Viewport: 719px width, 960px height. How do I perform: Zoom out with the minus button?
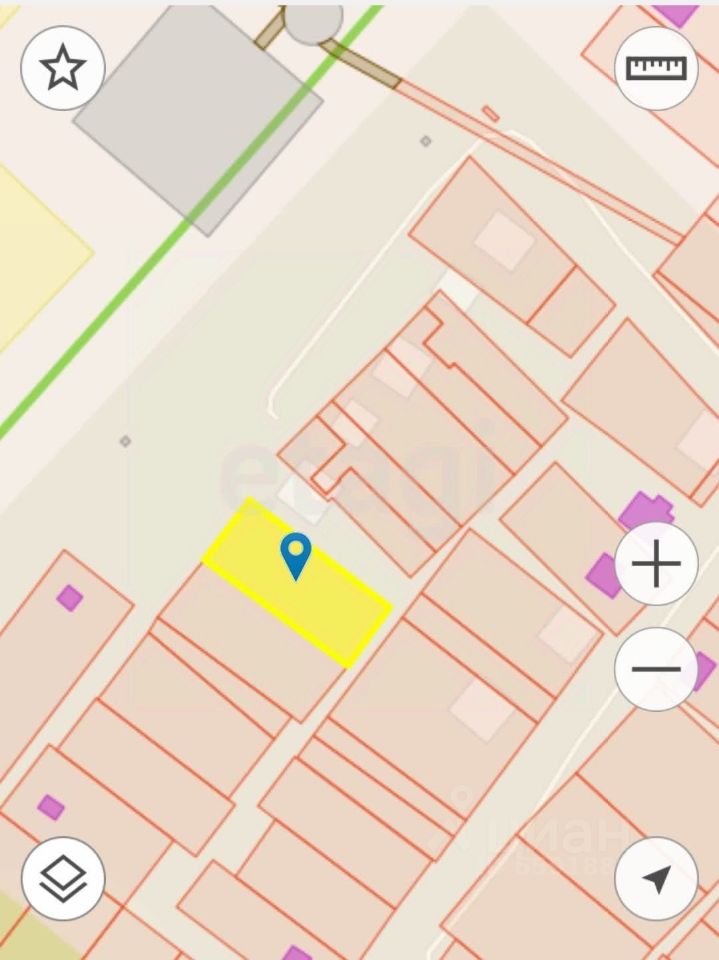[x=656, y=669]
